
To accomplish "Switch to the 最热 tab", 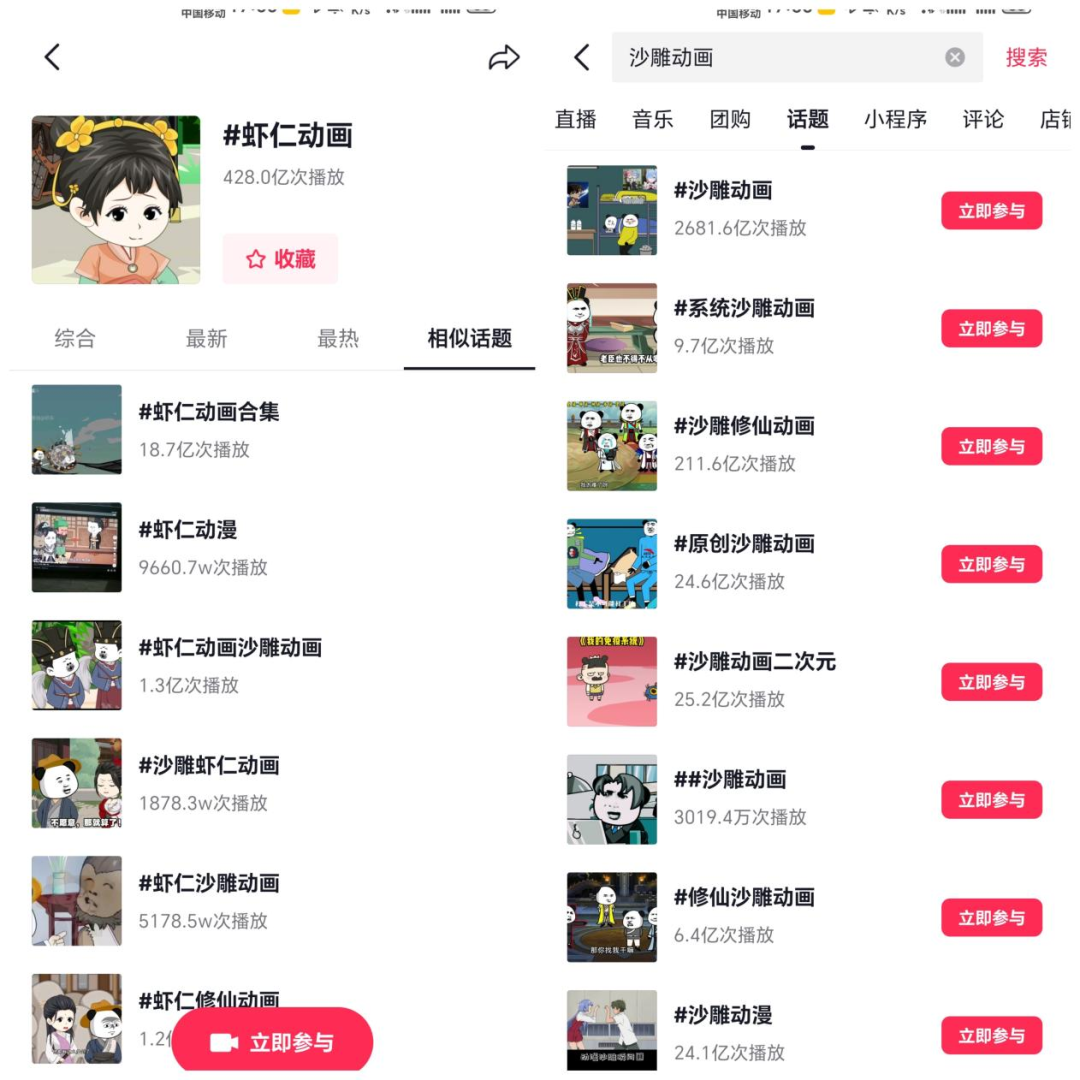I will (338, 339).
